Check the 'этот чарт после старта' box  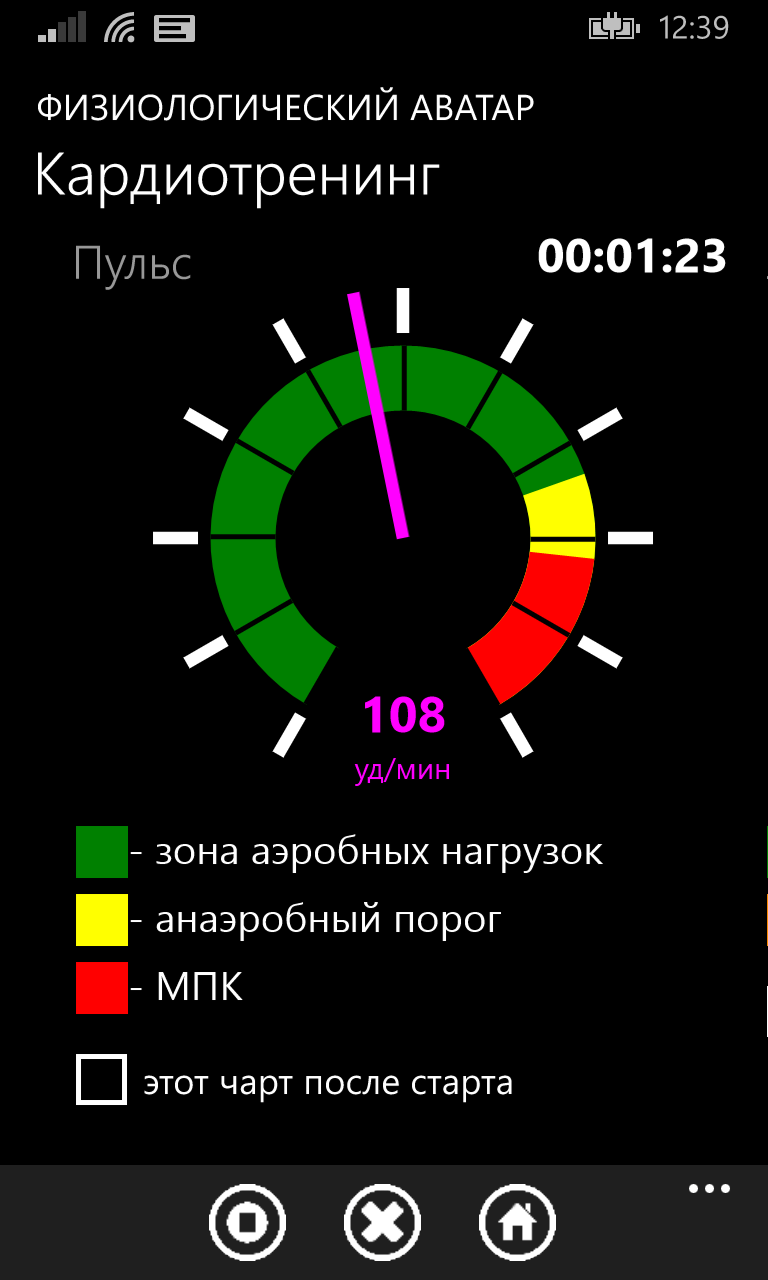[x=102, y=1080]
